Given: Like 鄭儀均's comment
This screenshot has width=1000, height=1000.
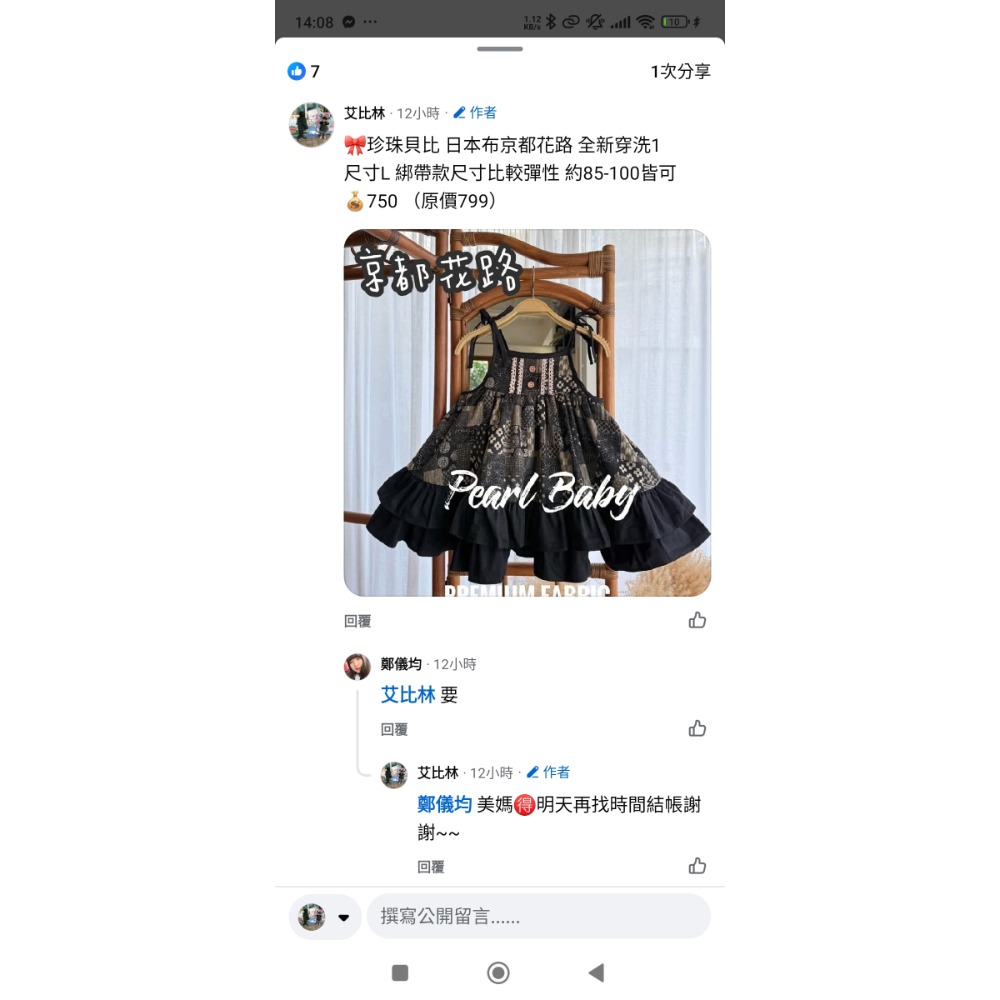Looking at the screenshot, I should [697, 728].
